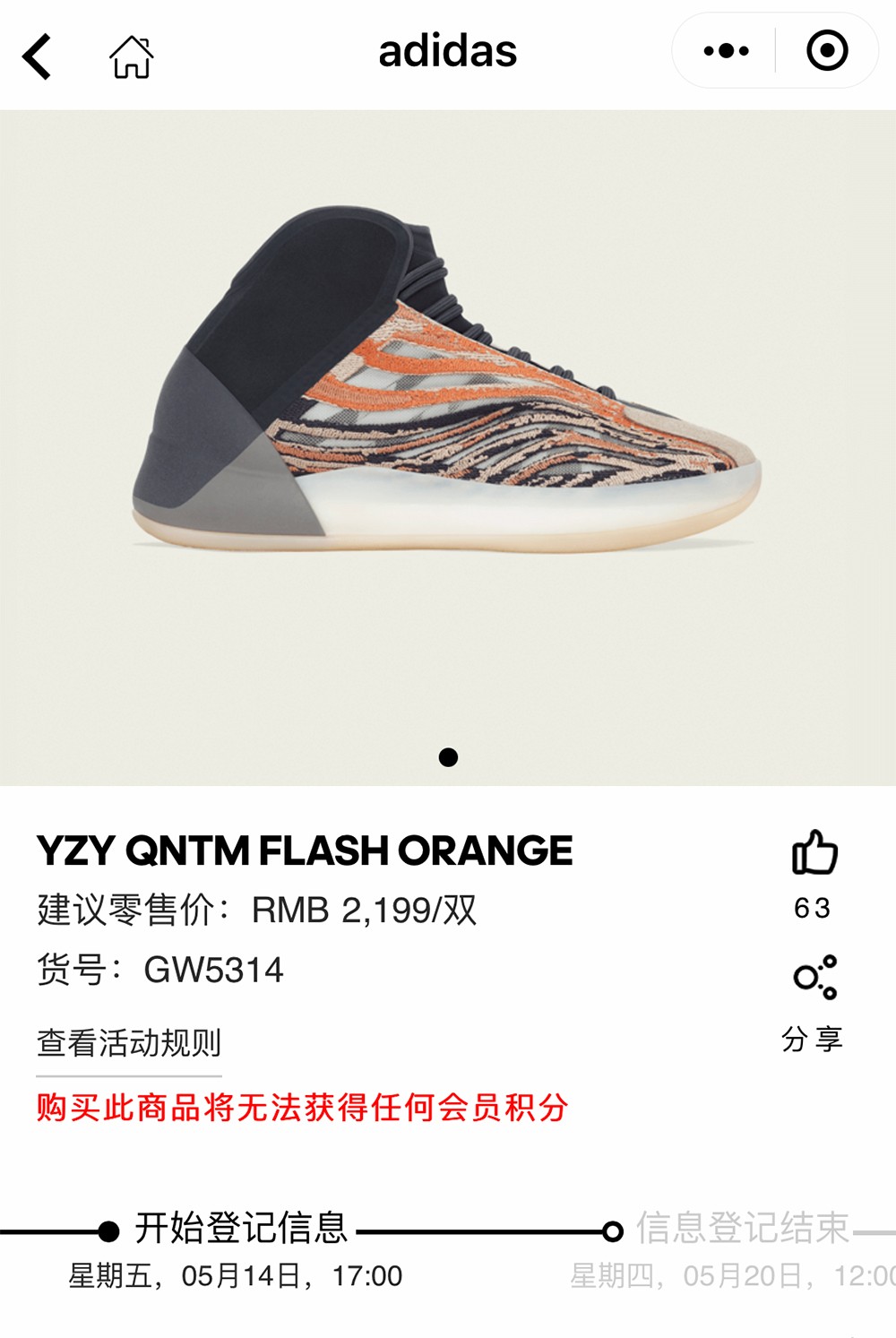
Task: View the YZY QNTM shoe image
Action: pos(448,394)
